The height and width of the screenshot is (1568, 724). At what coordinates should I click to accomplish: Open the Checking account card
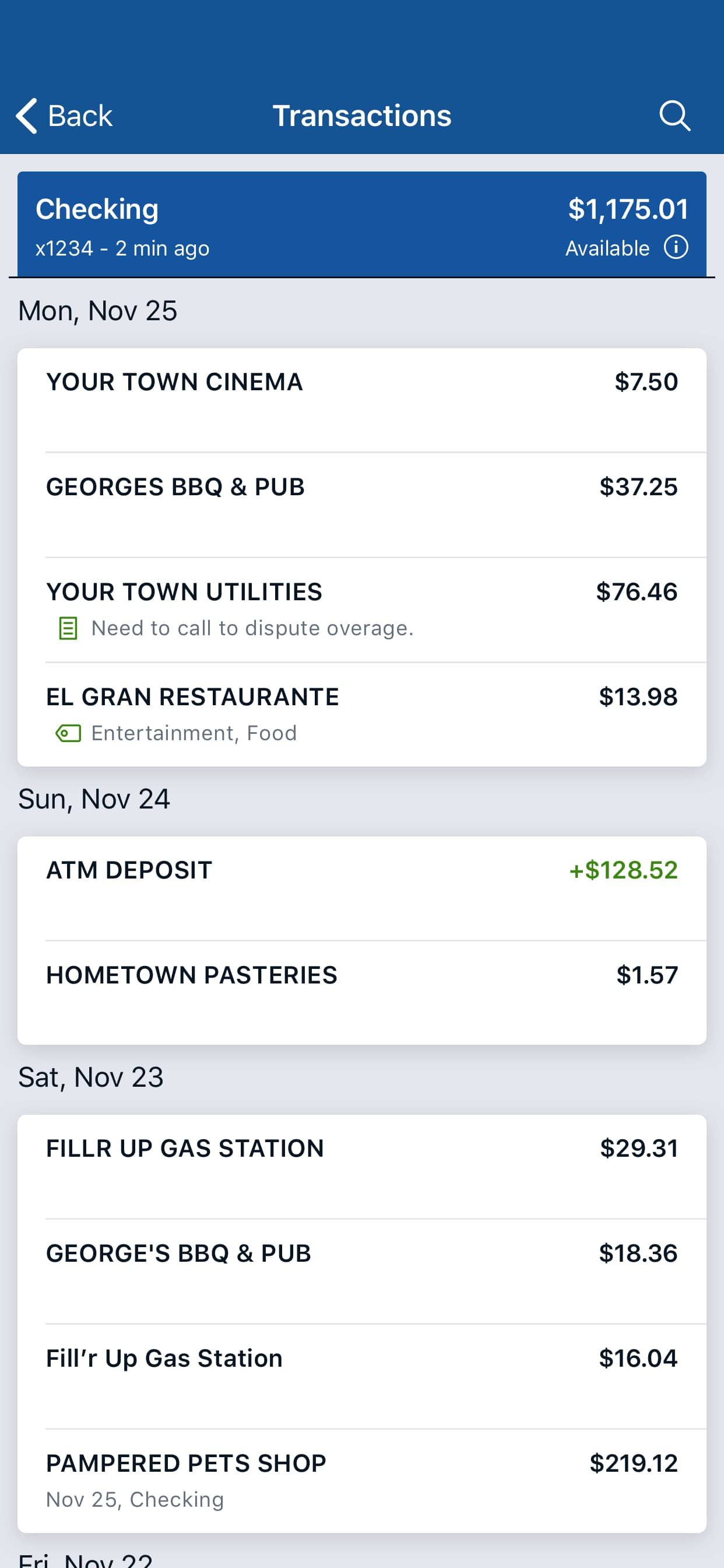pos(362,225)
